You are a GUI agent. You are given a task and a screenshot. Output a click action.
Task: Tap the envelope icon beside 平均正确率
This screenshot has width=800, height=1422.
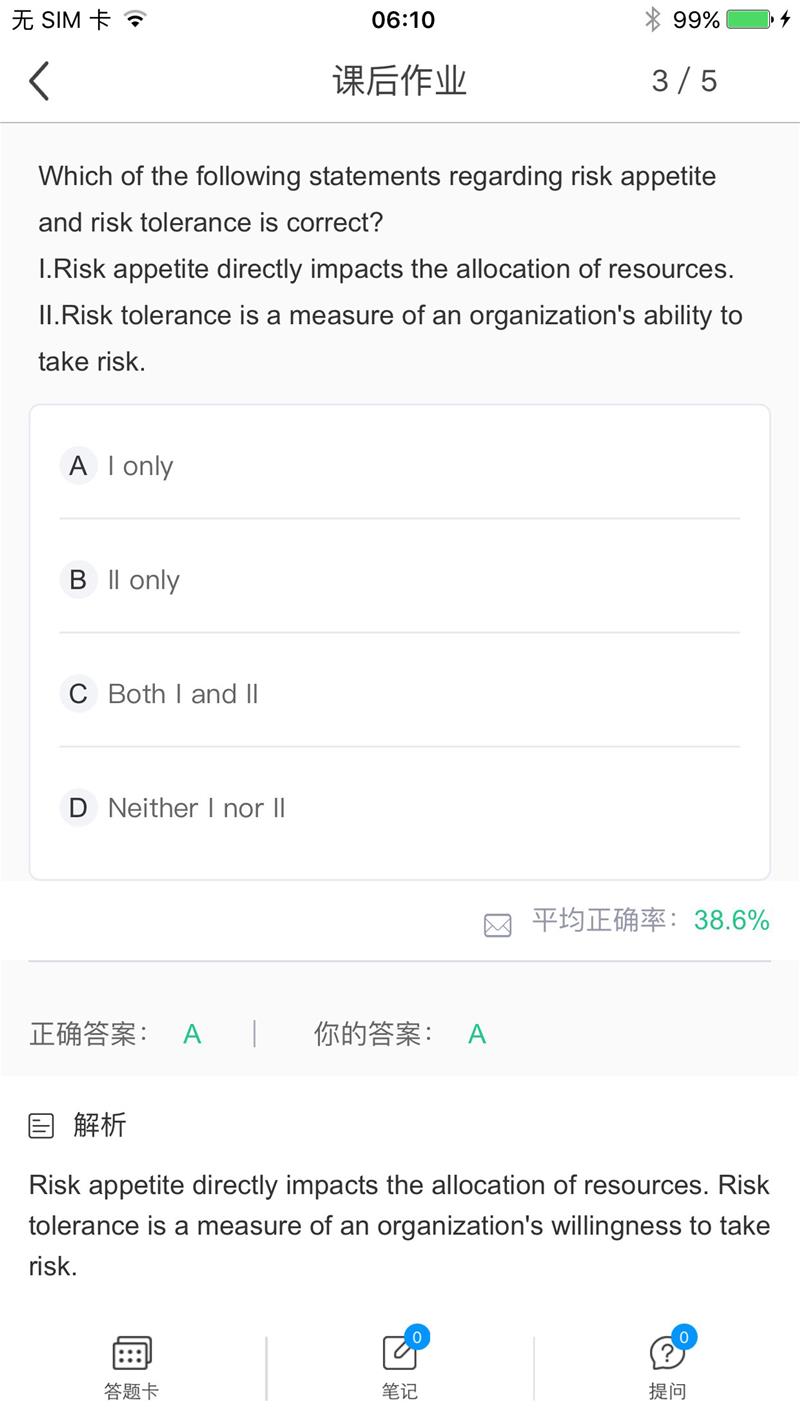tap(497, 925)
